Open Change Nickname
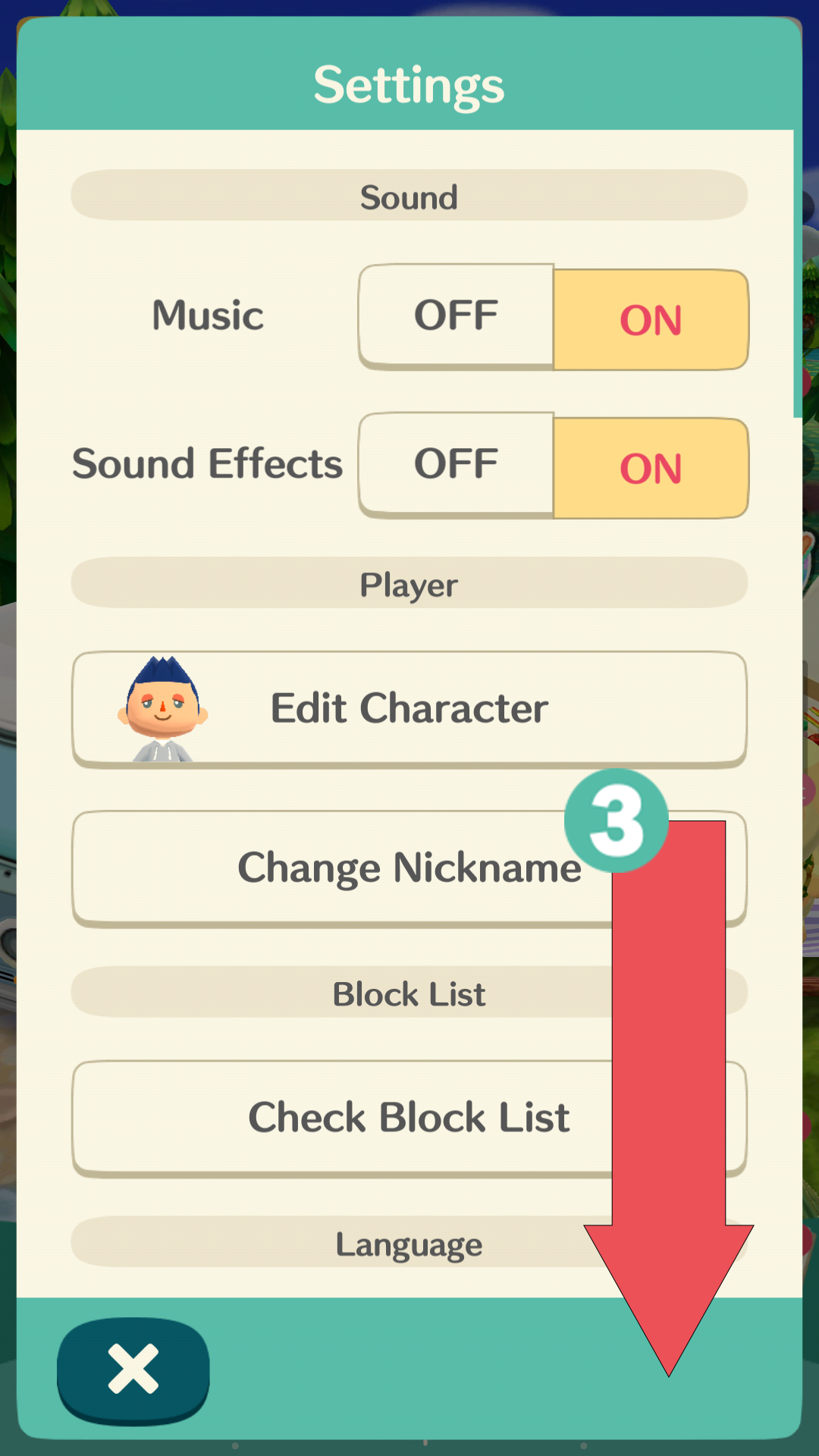This screenshot has width=819, height=1456. tap(341, 868)
